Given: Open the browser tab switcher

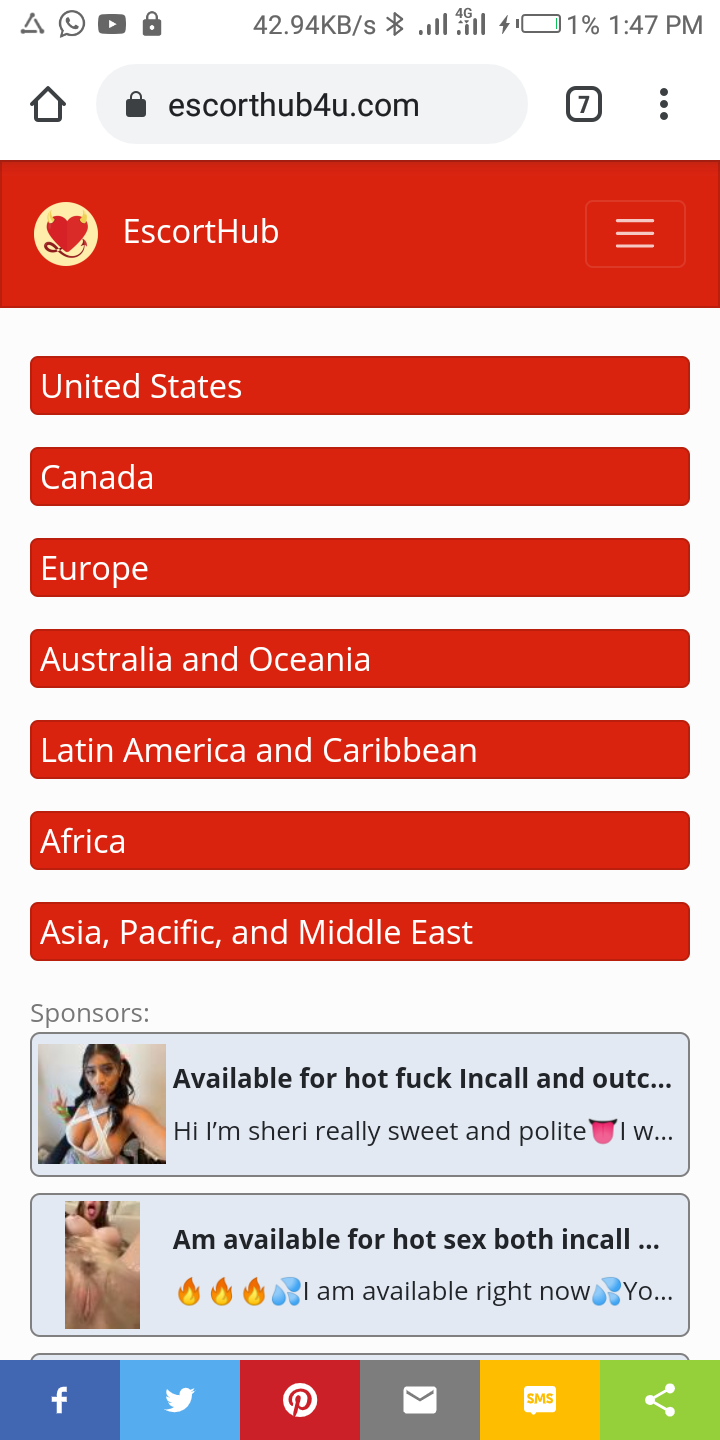Looking at the screenshot, I should click(584, 104).
